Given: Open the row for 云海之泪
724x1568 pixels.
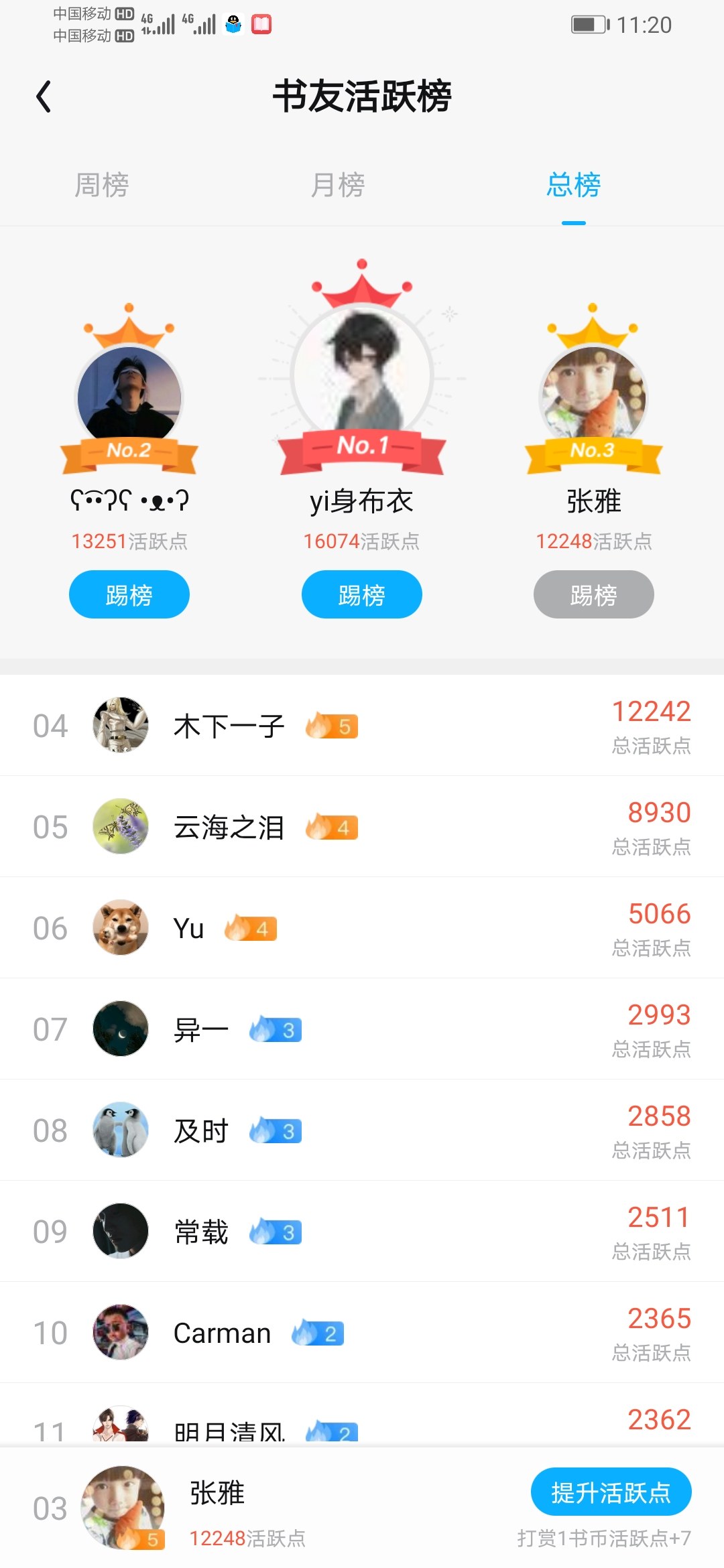Looking at the screenshot, I should coord(362,826).
